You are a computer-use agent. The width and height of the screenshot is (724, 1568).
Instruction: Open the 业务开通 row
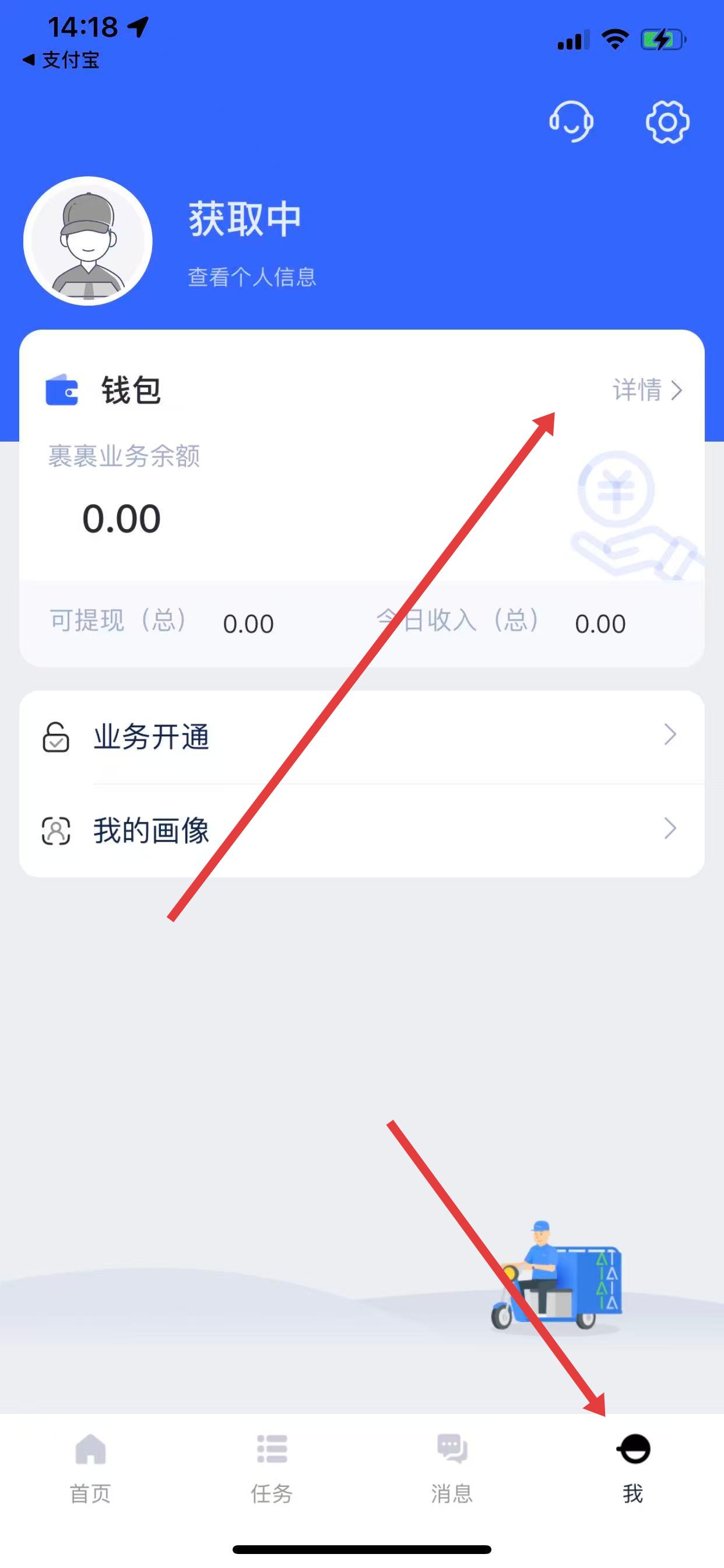coord(361,737)
